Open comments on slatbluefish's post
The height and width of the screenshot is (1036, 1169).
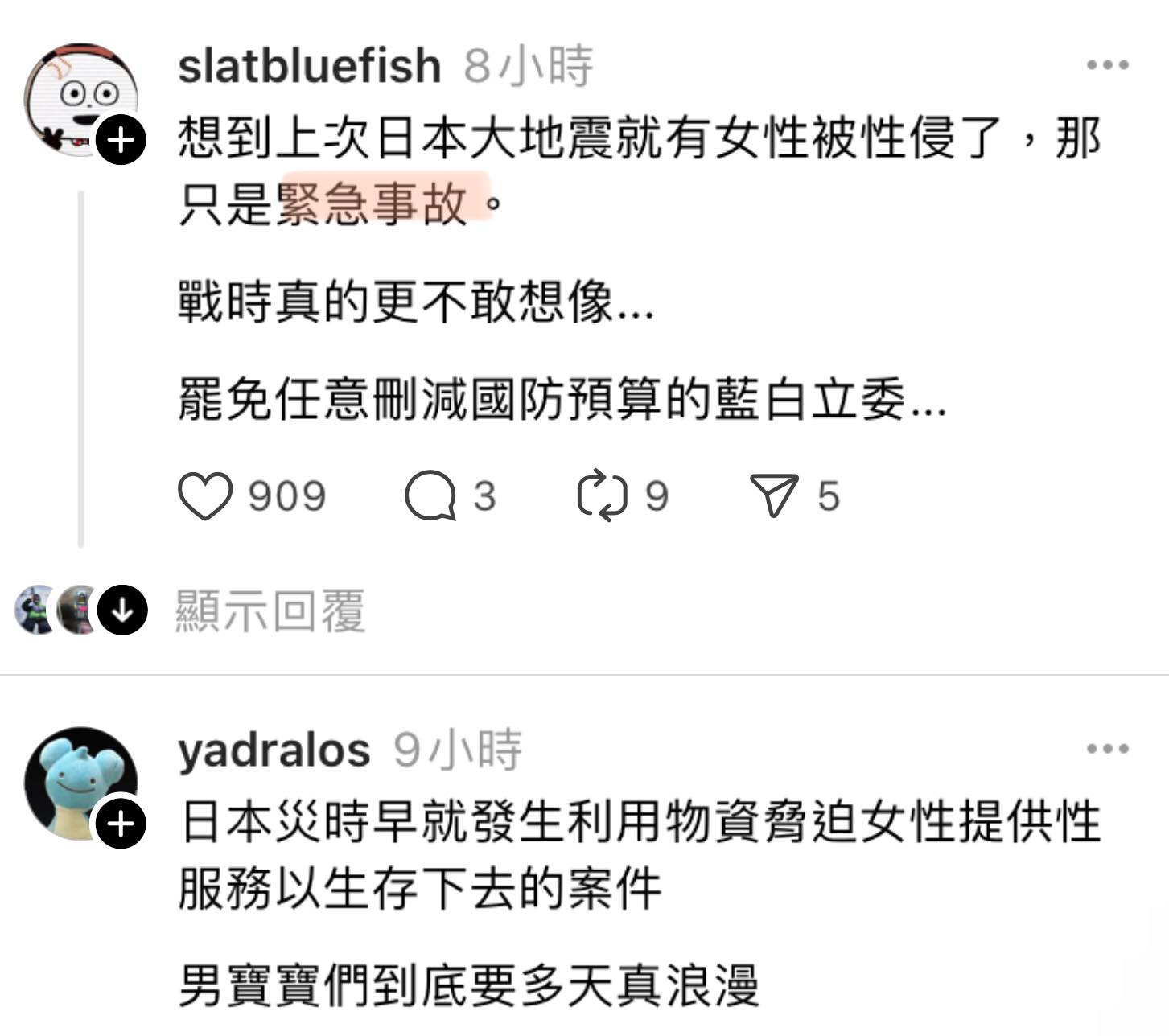(431, 495)
